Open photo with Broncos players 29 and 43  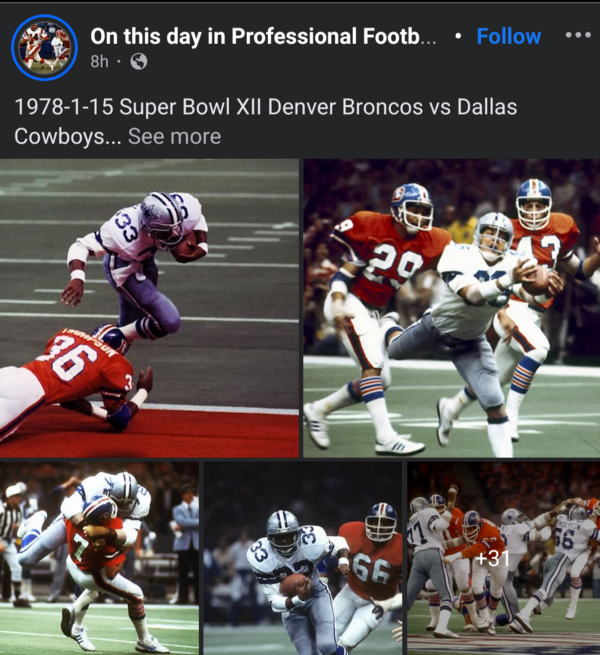(451, 308)
